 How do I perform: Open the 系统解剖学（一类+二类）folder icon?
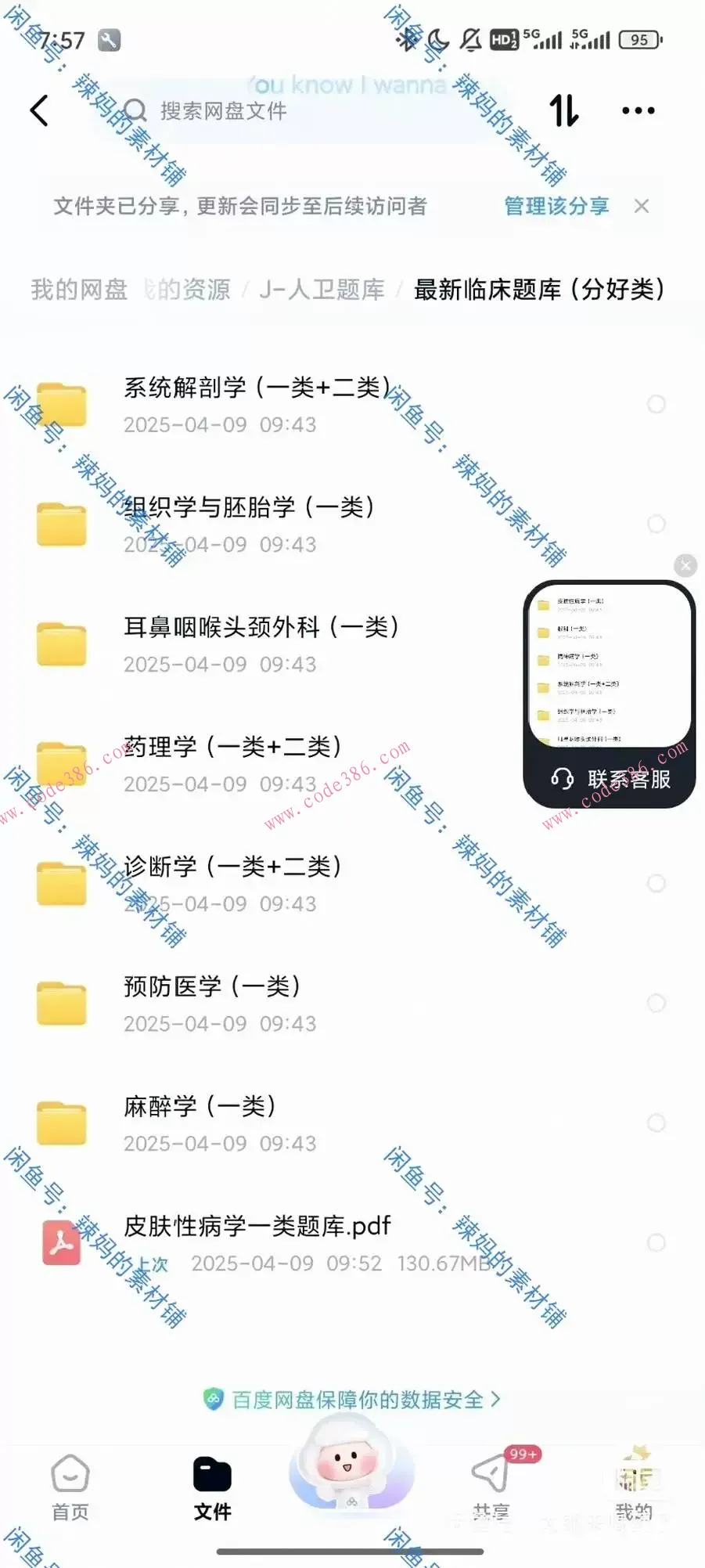pyautogui.click(x=63, y=404)
